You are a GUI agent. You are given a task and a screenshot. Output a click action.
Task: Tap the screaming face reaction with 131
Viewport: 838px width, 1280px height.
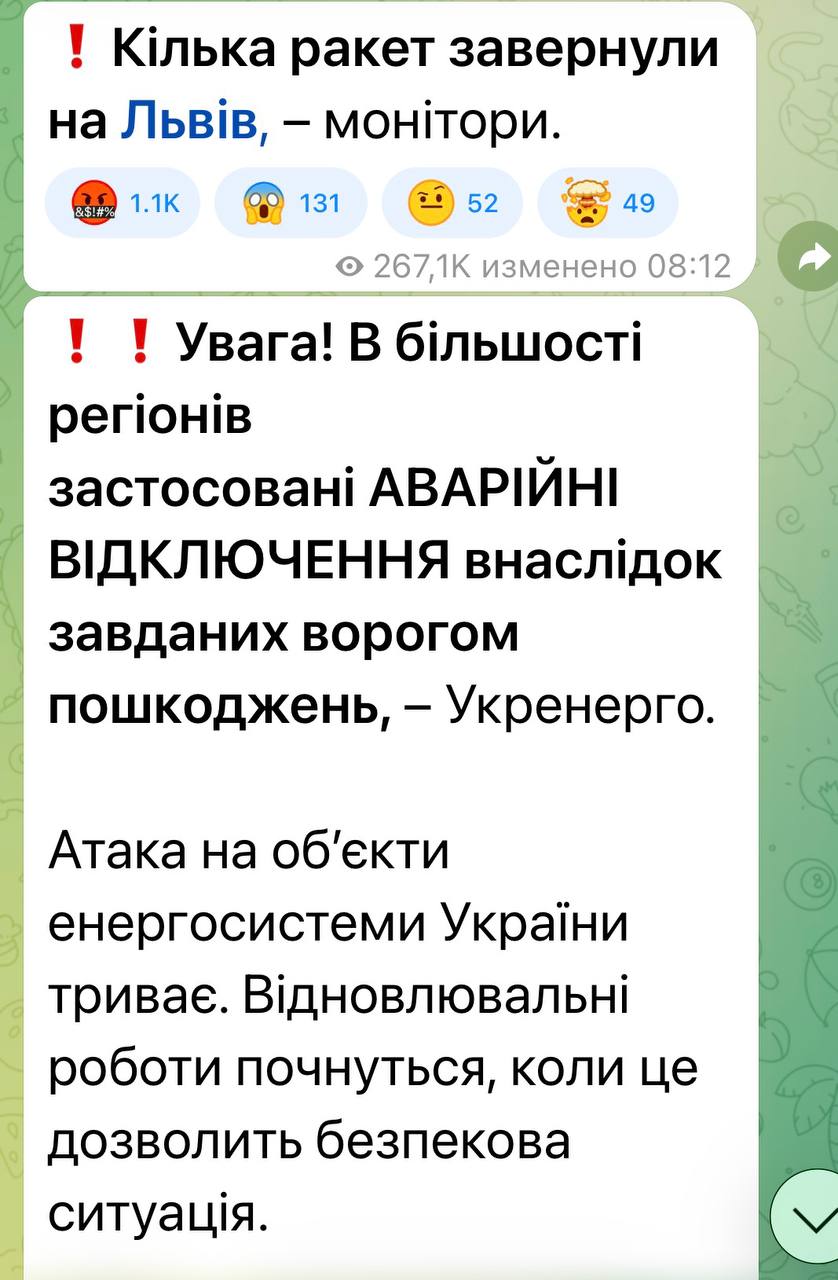pos(290,203)
